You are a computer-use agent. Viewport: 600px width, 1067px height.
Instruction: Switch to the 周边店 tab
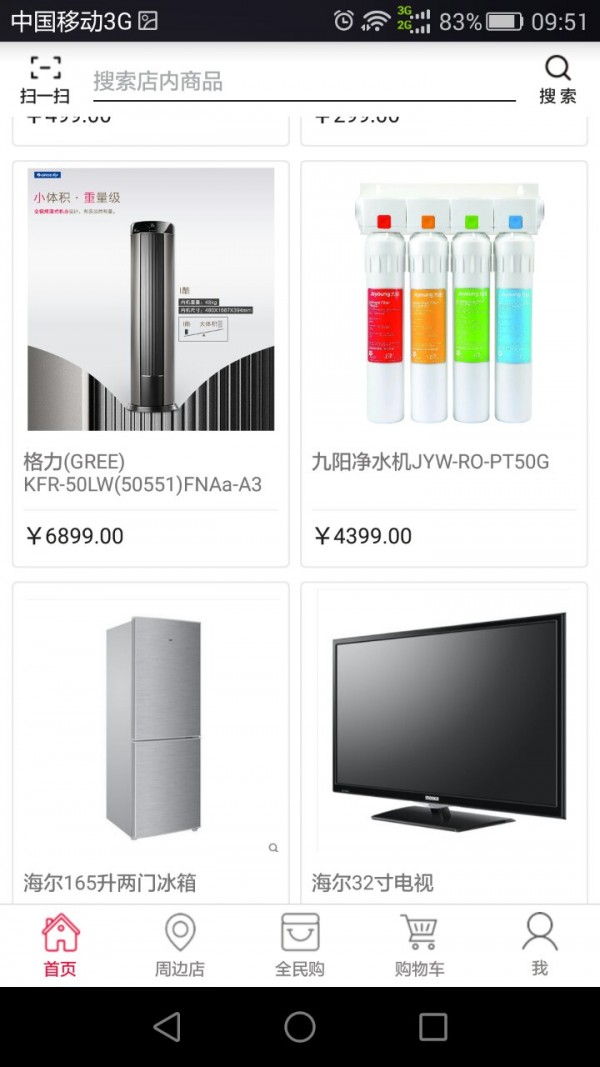pos(180,946)
